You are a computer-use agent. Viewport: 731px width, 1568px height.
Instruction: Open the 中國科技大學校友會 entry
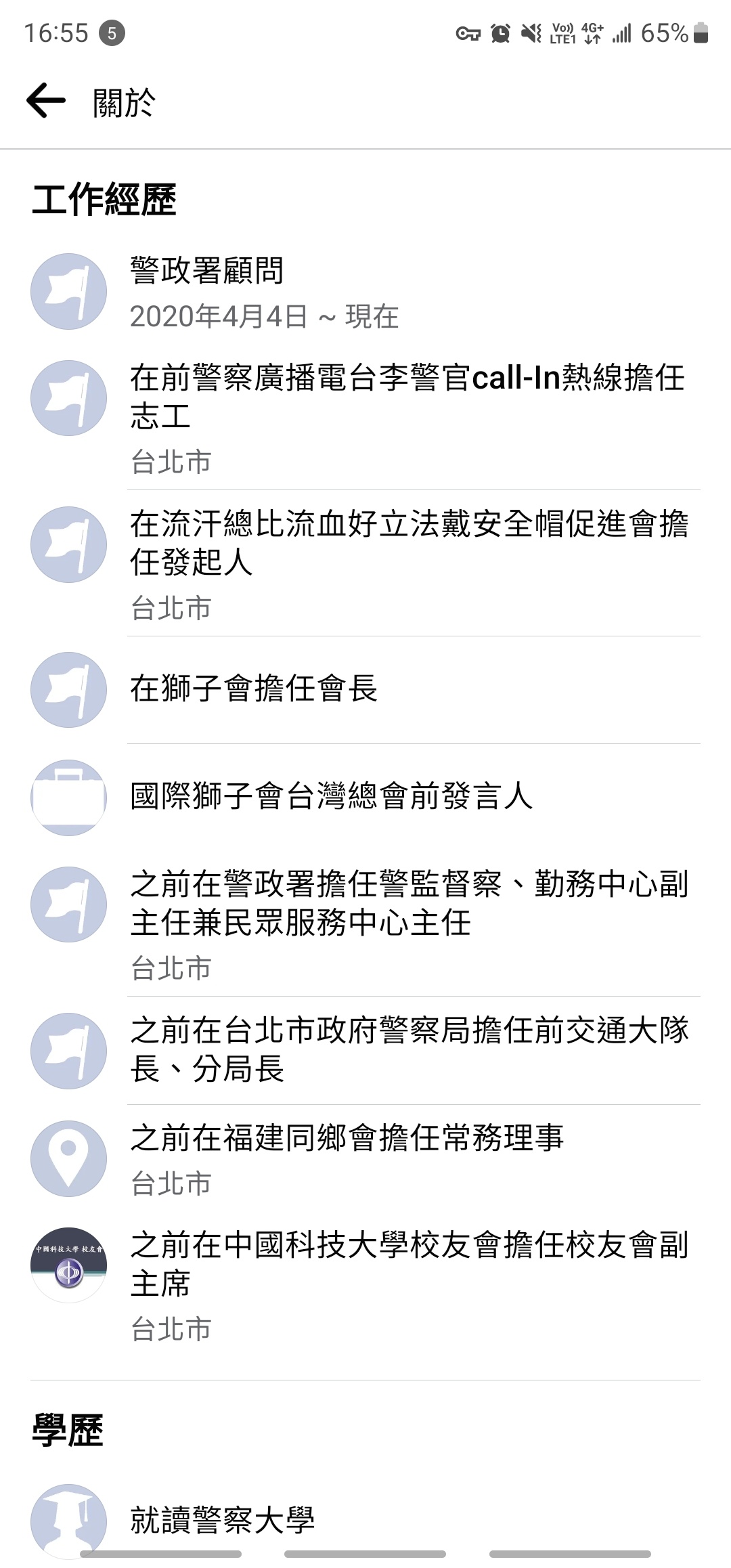pos(365,1285)
